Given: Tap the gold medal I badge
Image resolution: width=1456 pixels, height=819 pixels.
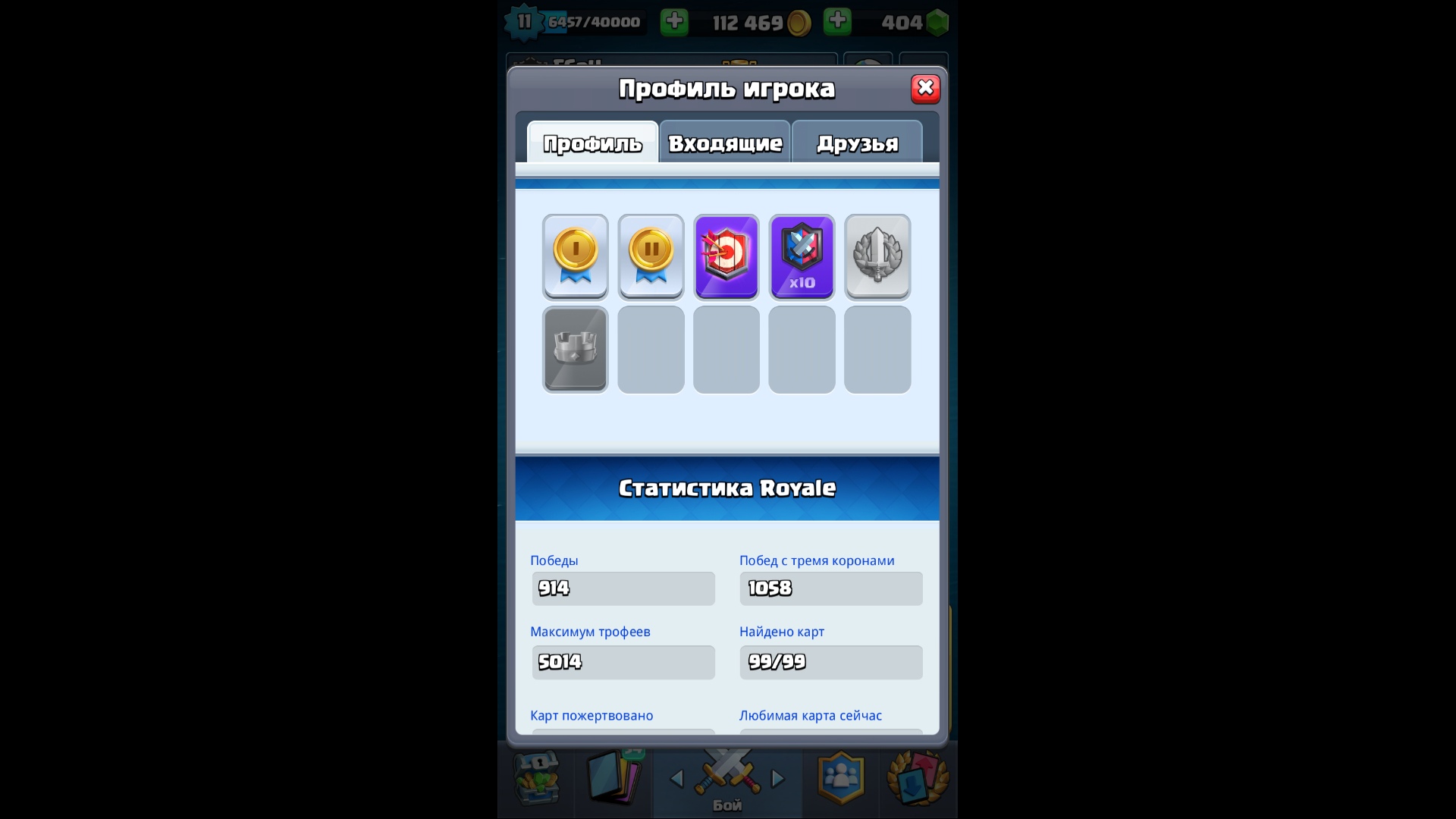Looking at the screenshot, I should coord(575,256).
